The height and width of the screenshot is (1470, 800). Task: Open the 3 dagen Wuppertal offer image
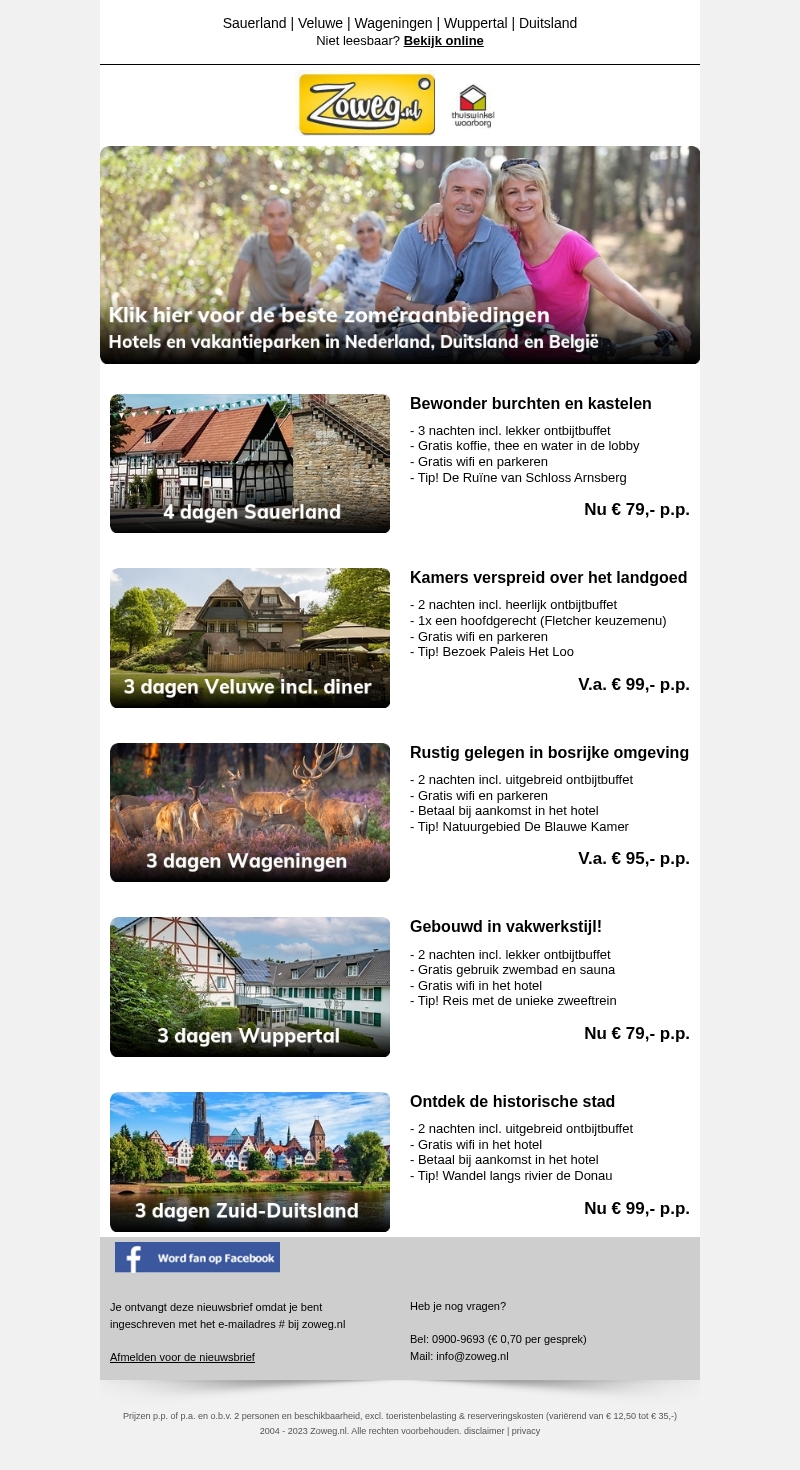(250, 987)
